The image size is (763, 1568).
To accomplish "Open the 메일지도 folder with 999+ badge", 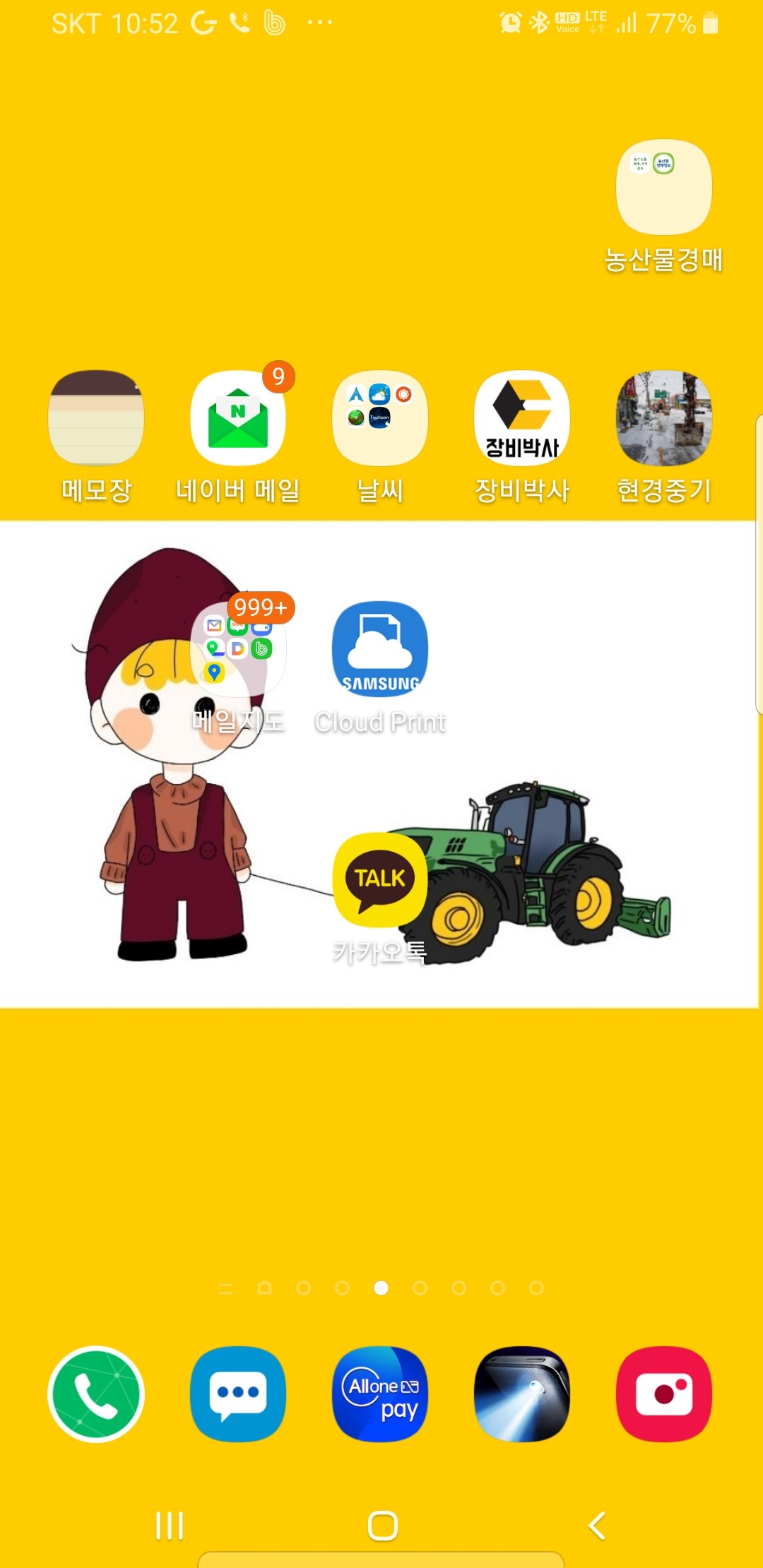I will tap(238, 648).
